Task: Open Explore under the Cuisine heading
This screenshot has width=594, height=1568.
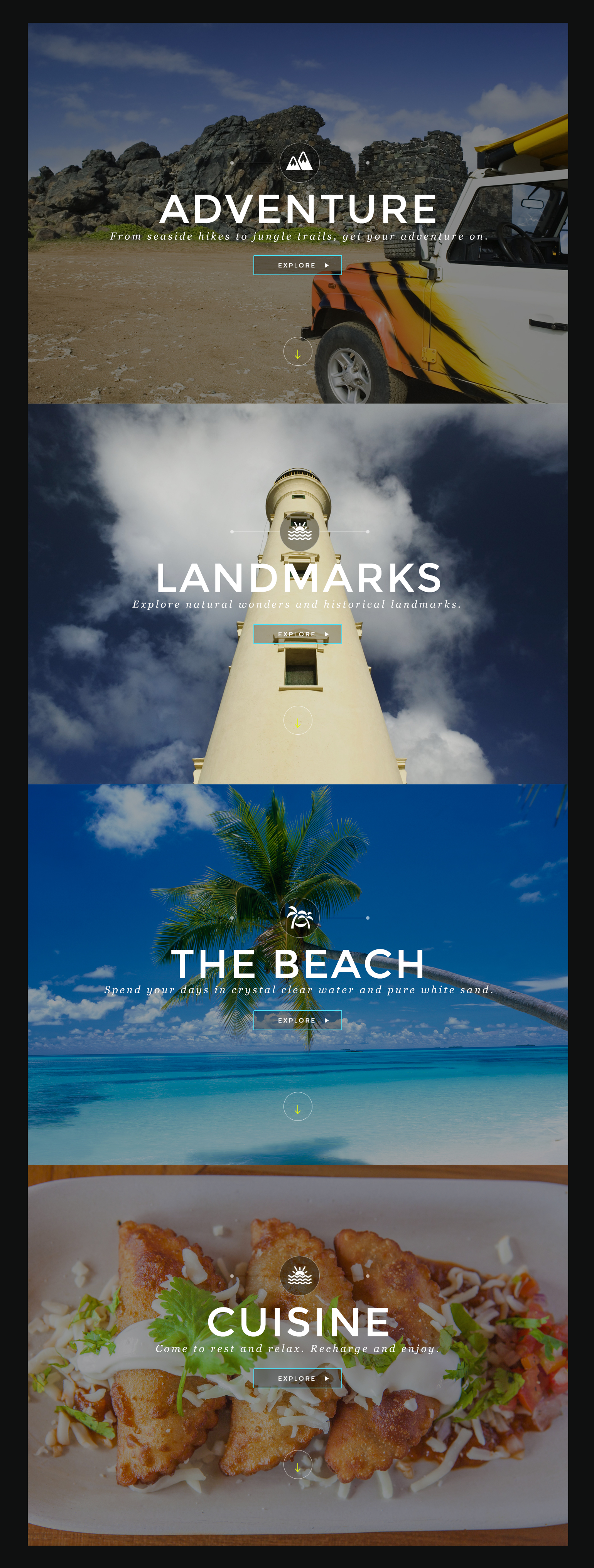Action: pos(297,1378)
